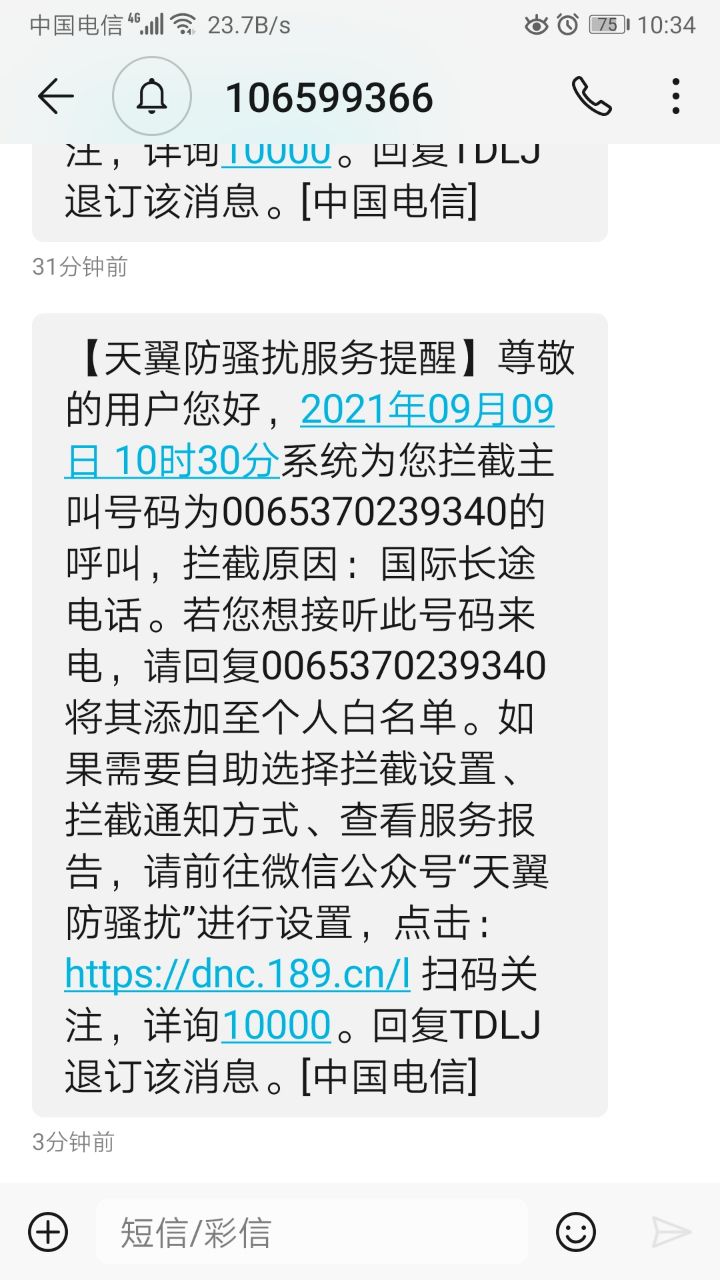Open the three-dot overflow menu

676,96
